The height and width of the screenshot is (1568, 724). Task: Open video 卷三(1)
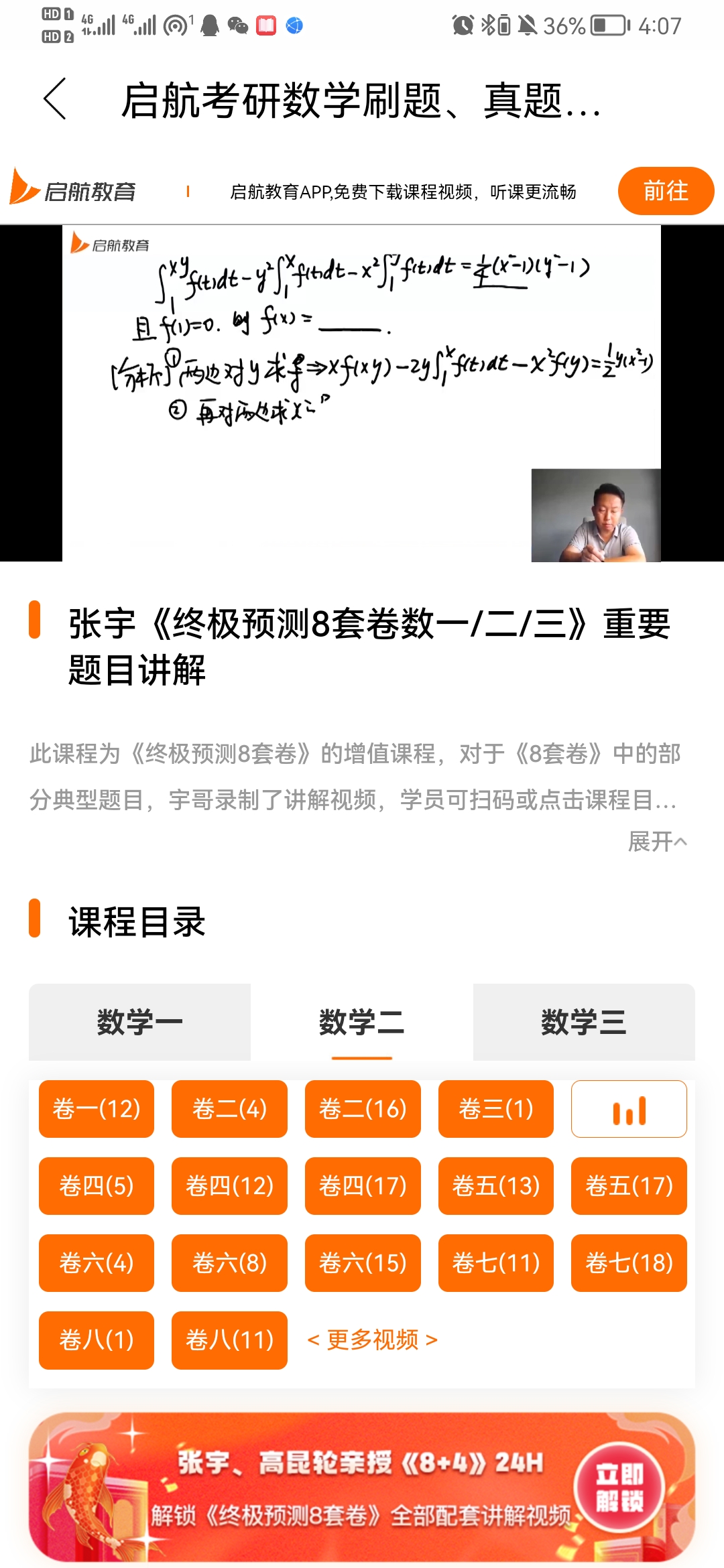tap(495, 1109)
